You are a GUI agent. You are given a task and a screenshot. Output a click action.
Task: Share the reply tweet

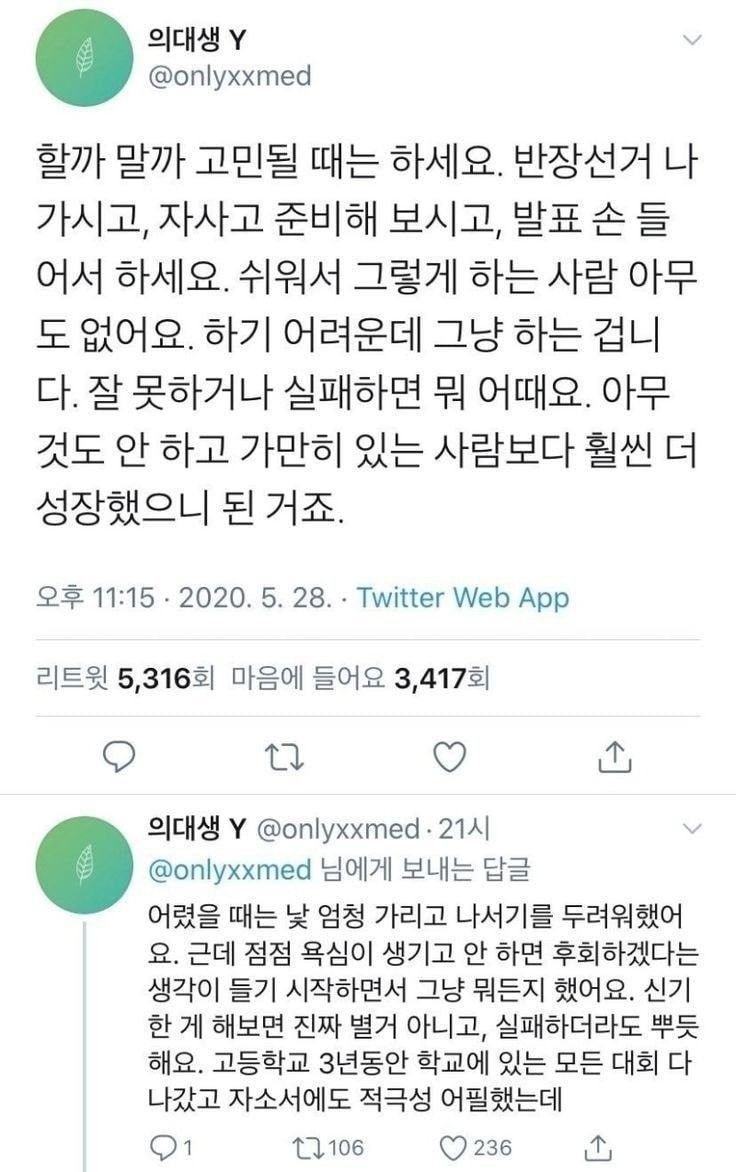(x=598, y=1146)
